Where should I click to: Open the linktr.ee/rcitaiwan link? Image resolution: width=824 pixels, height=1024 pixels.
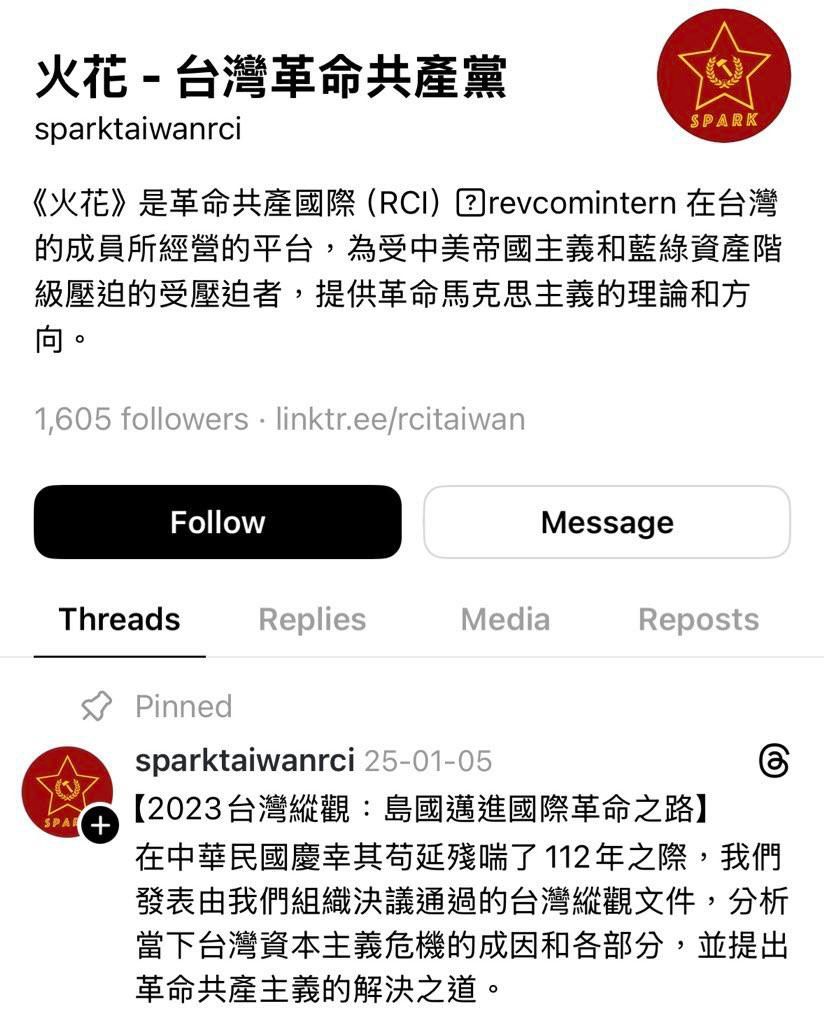pos(400,418)
